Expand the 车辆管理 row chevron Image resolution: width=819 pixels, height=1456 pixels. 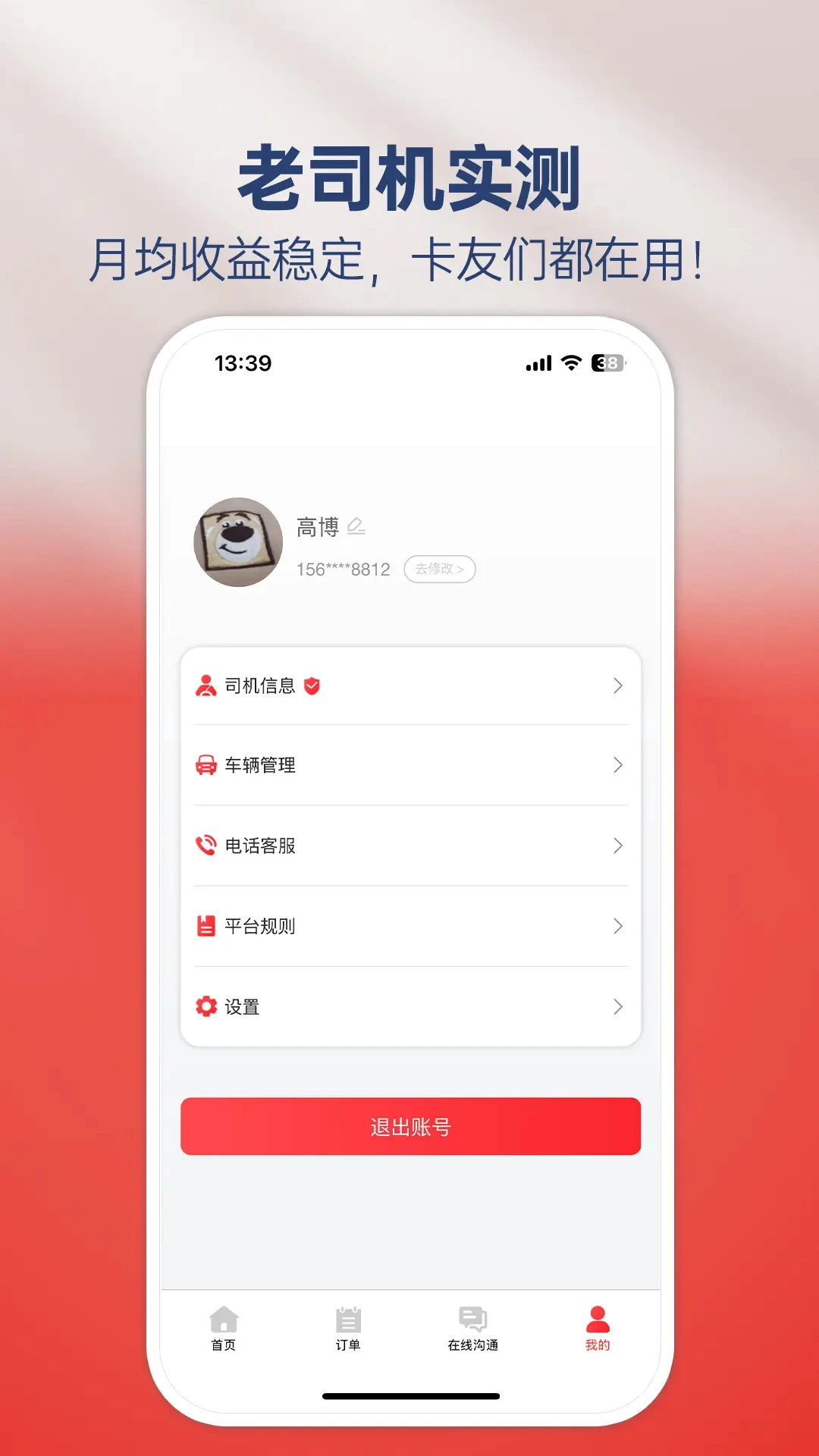[x=618, y=766]
